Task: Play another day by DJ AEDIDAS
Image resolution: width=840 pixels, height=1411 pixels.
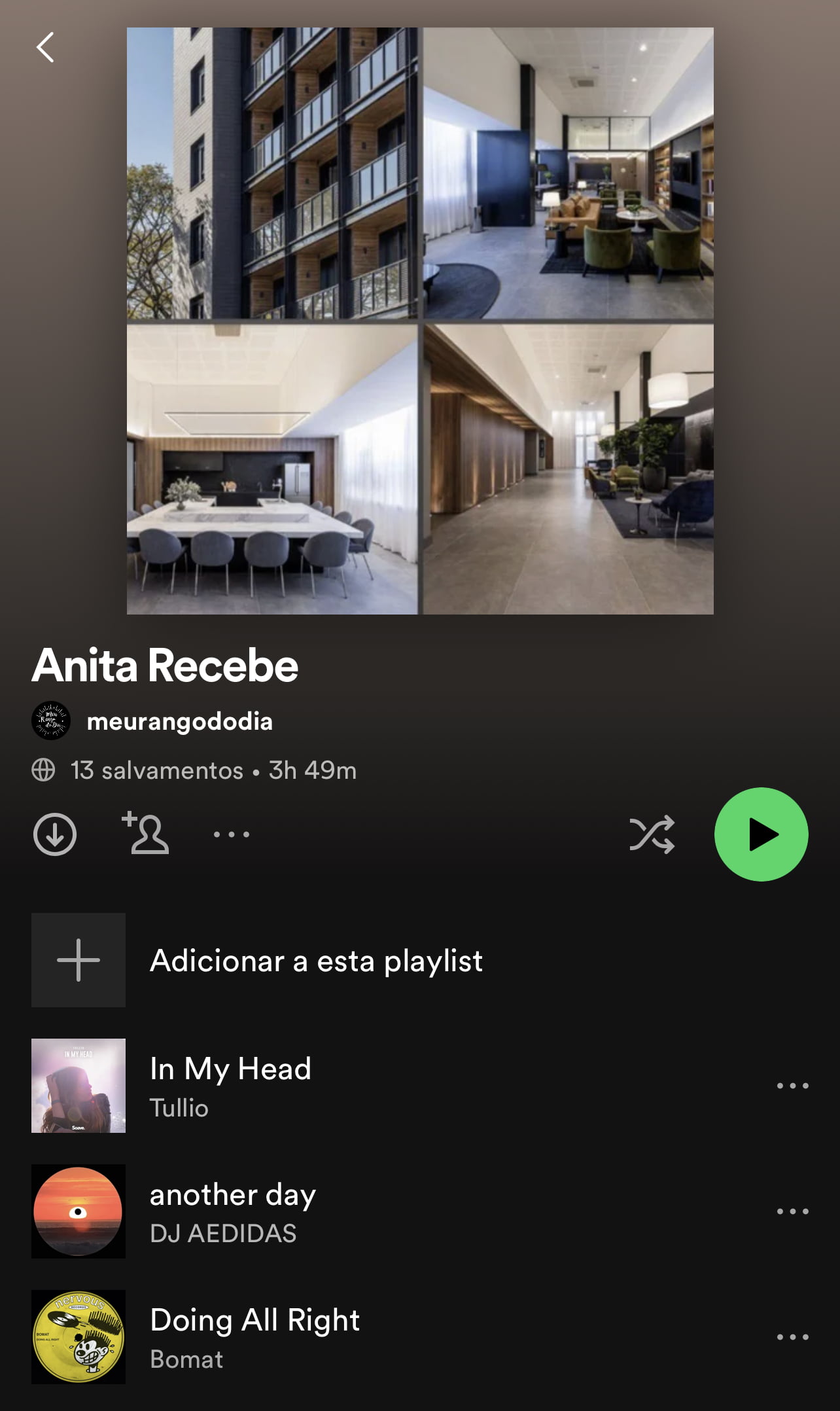Action: pos(232,1211)
